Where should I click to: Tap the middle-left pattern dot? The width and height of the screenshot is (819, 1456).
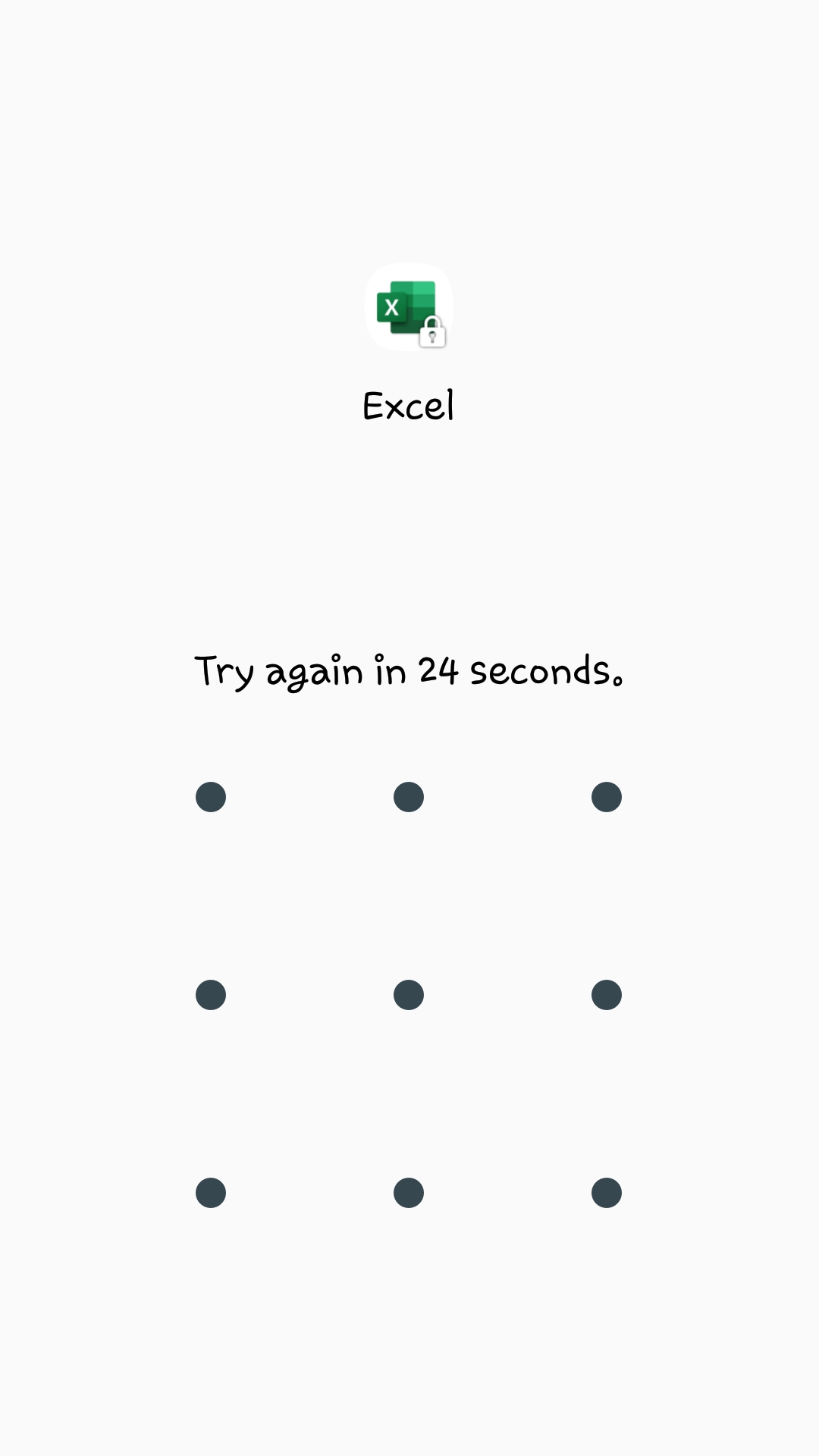[x=211, y=994]
